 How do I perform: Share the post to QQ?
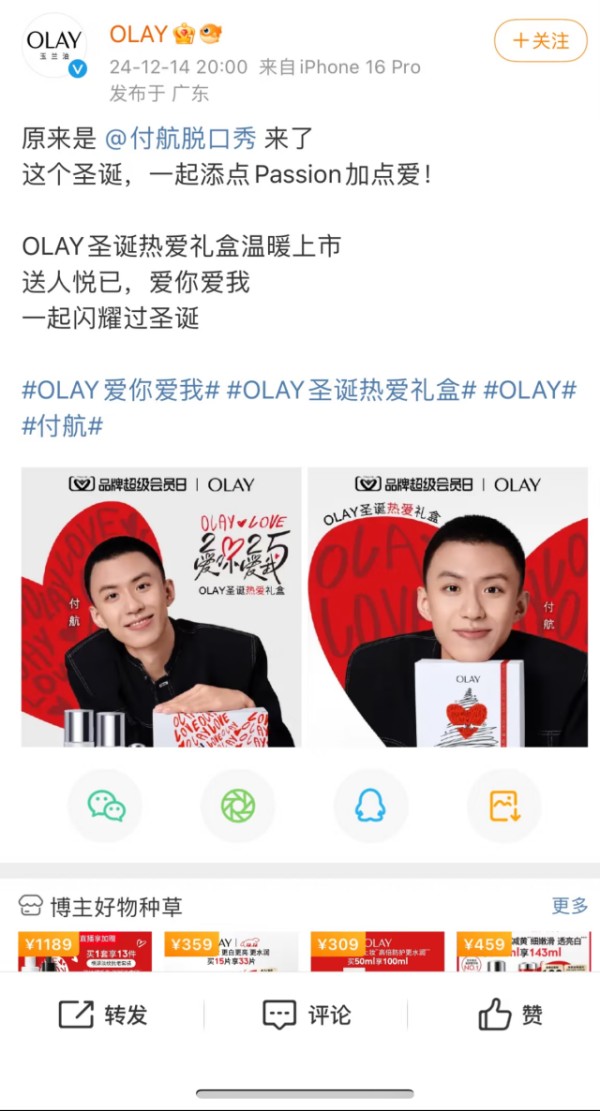pyautogui.click(x=370, y=806)
